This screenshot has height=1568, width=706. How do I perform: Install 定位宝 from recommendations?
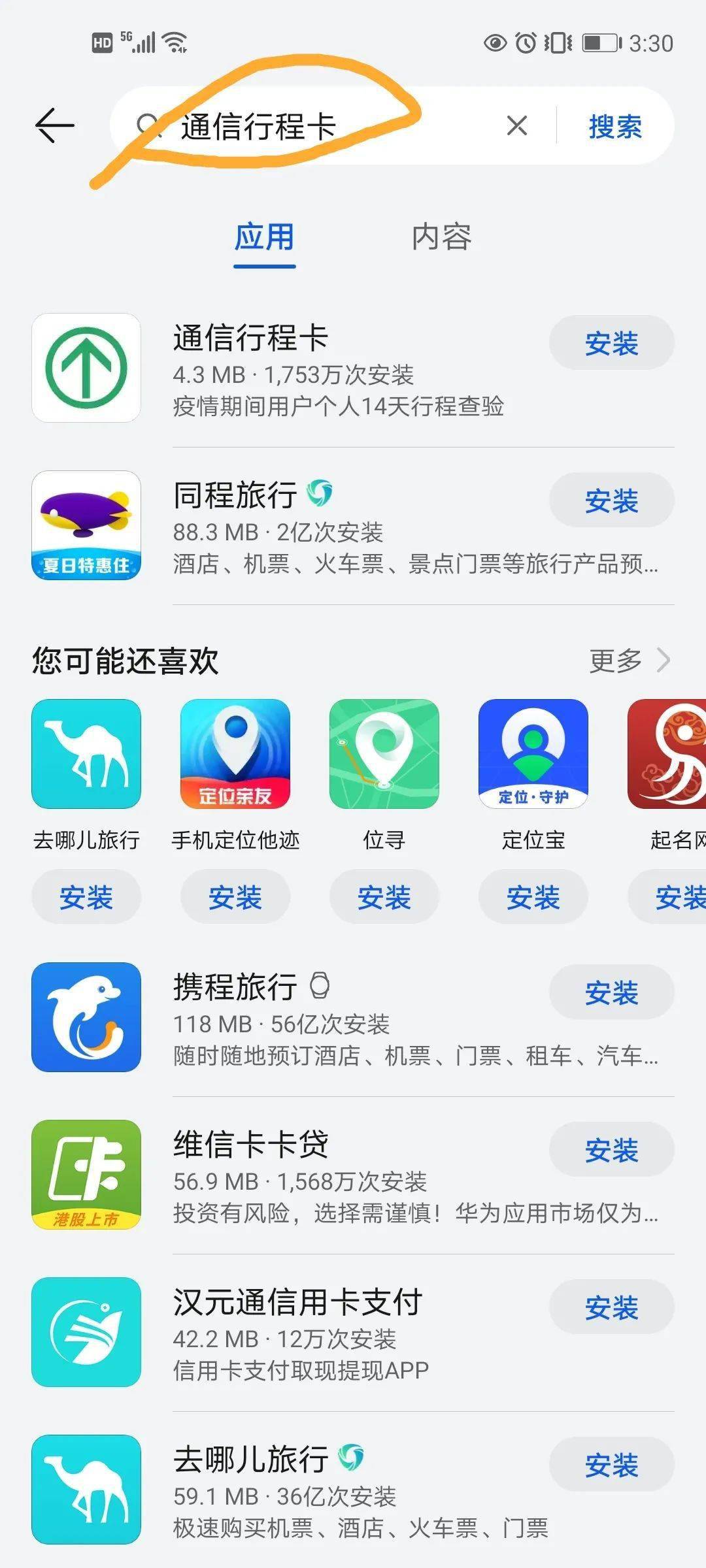533,897
